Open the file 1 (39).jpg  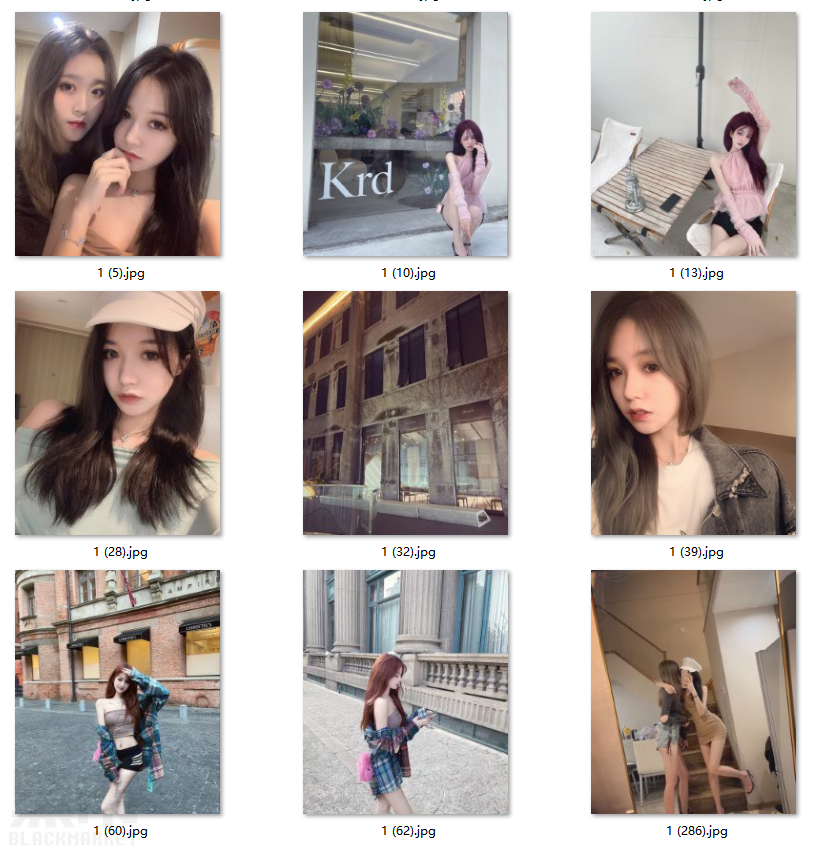coord(694,413)
